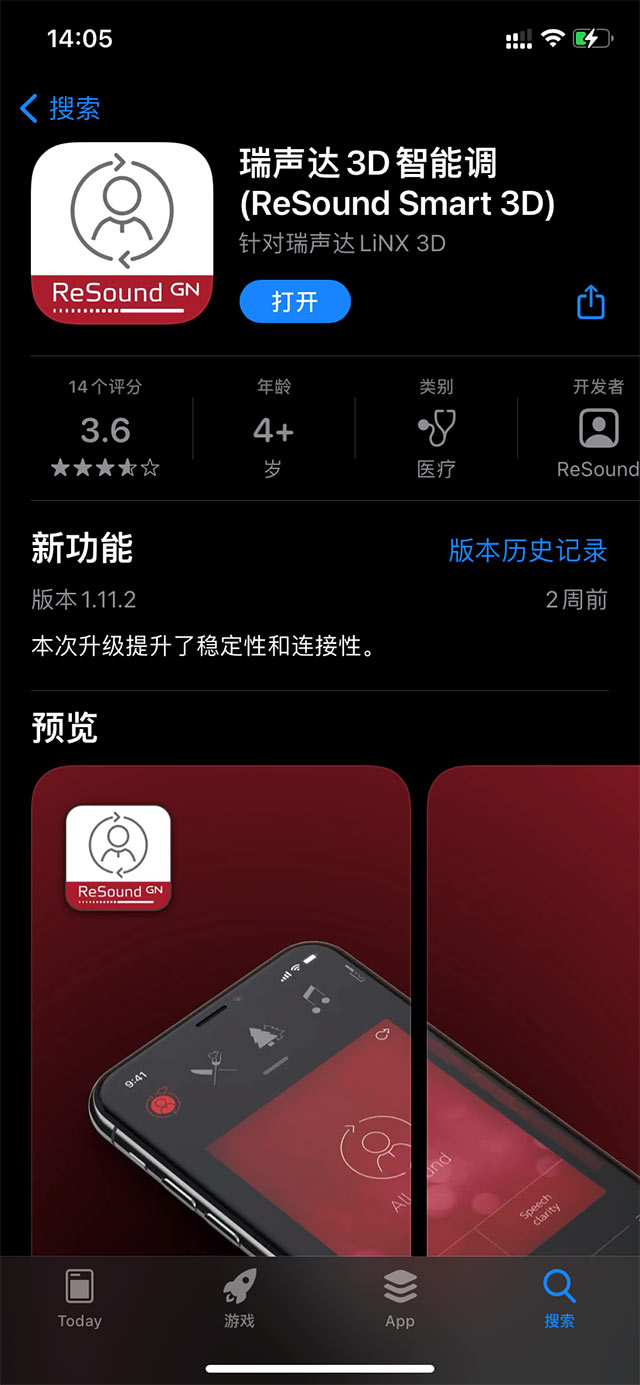Viewport: 640px width, 1385px height.
Task: Open second preview screenshot
Action: (x=533, y=1010)
